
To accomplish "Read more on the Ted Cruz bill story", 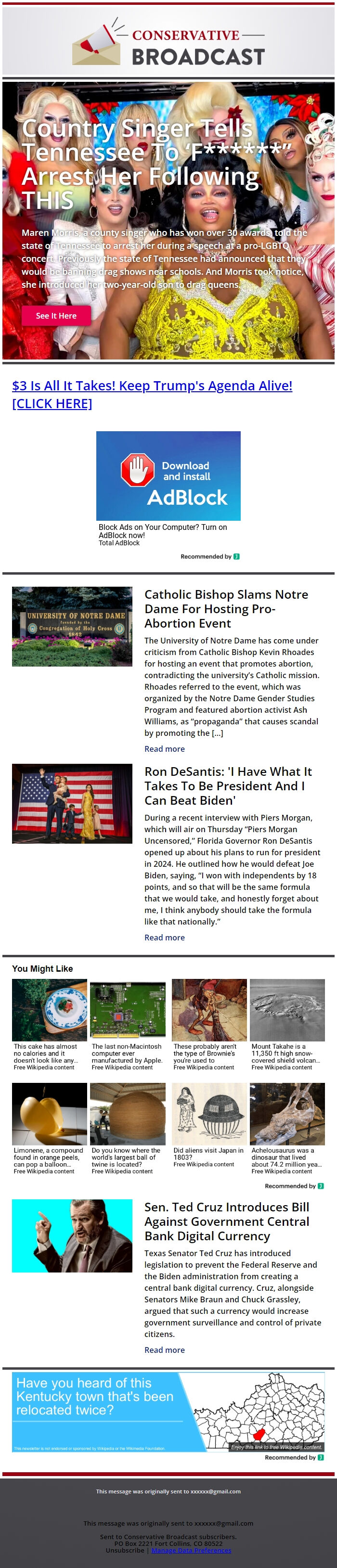I will click(x=164, y=1350).
